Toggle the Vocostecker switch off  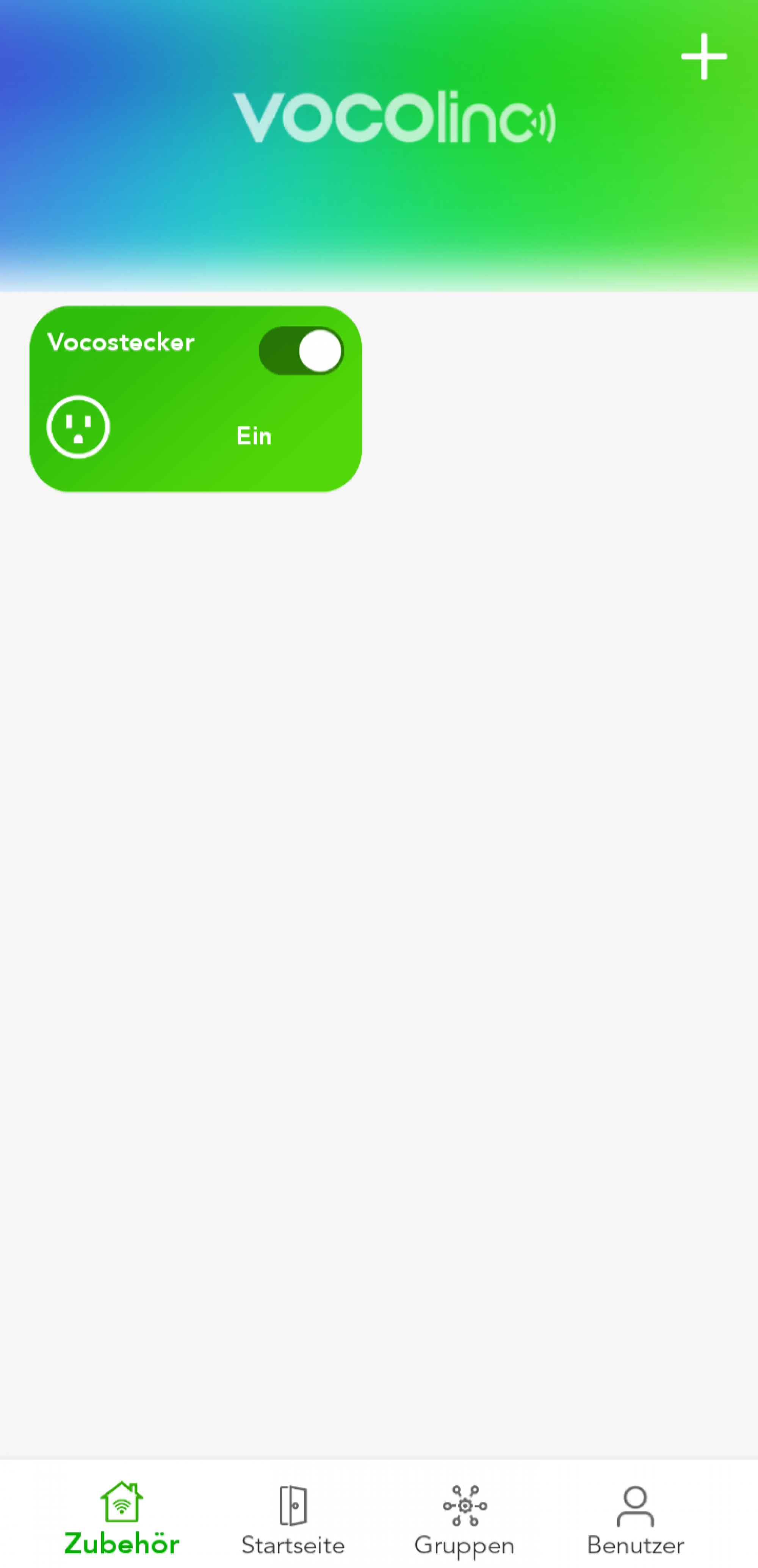tap(301, 350)
